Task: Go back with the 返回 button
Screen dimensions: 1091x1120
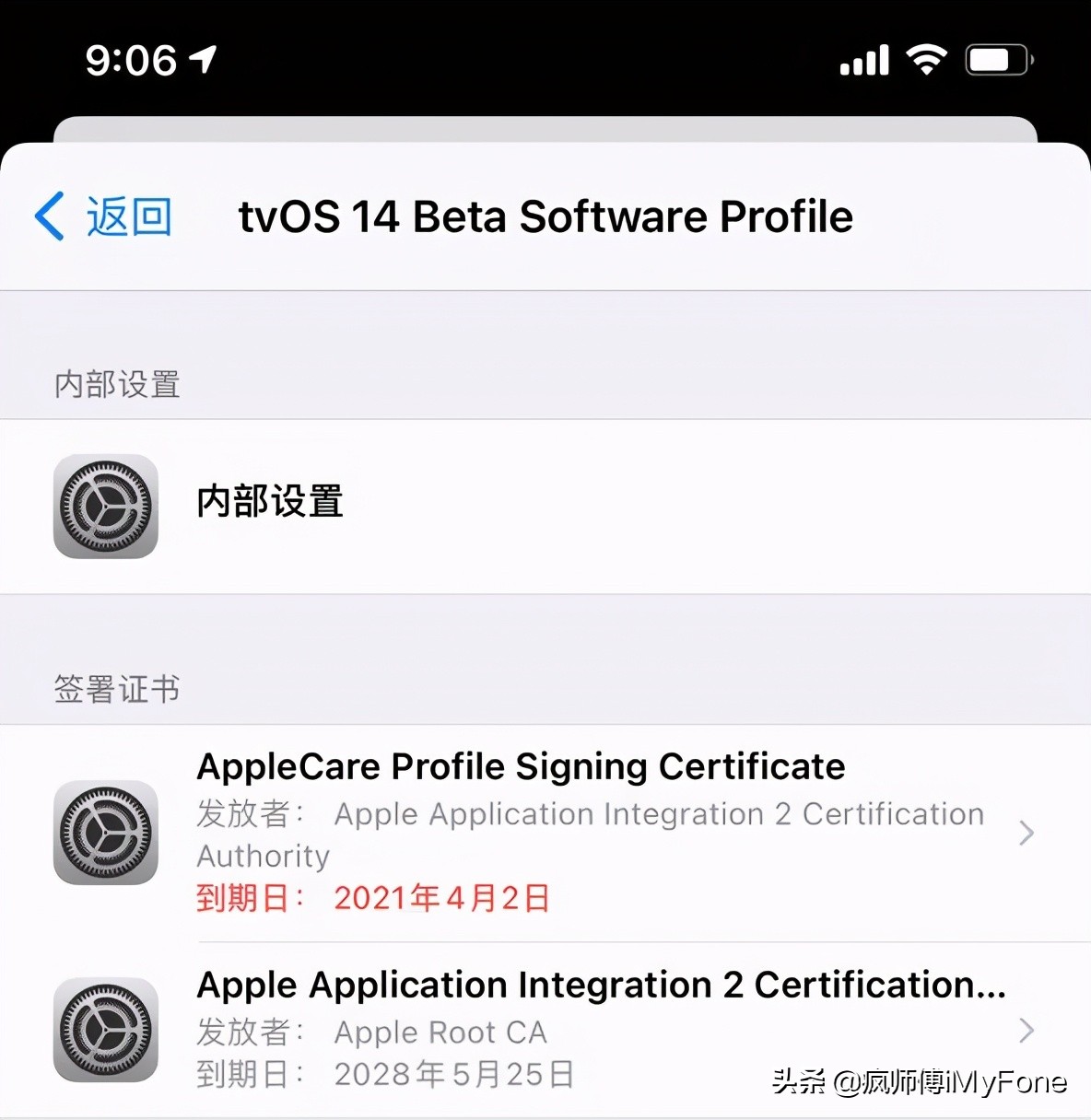Action: point(103,217)
